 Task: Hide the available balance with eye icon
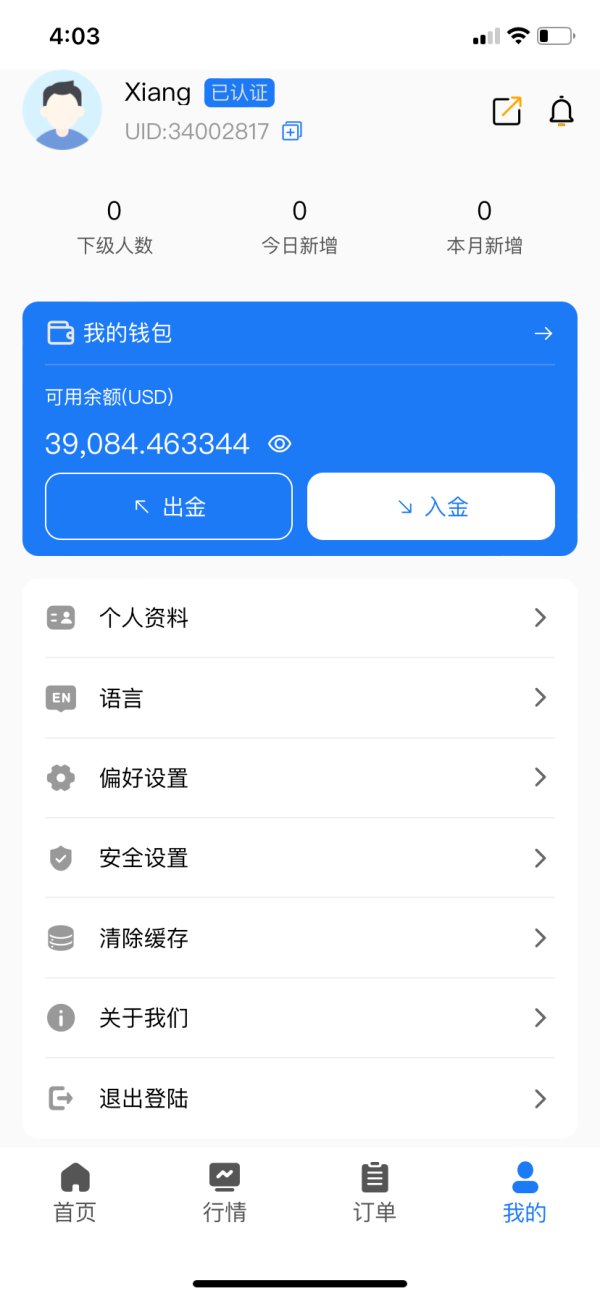(280, 444)
